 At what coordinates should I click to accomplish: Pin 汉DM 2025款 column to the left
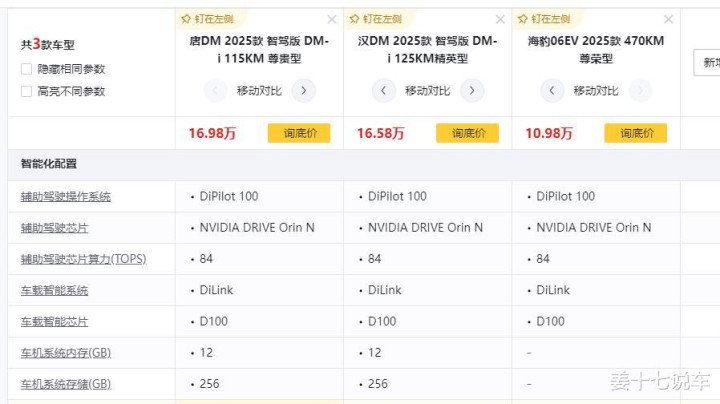[x=376, y=19]
